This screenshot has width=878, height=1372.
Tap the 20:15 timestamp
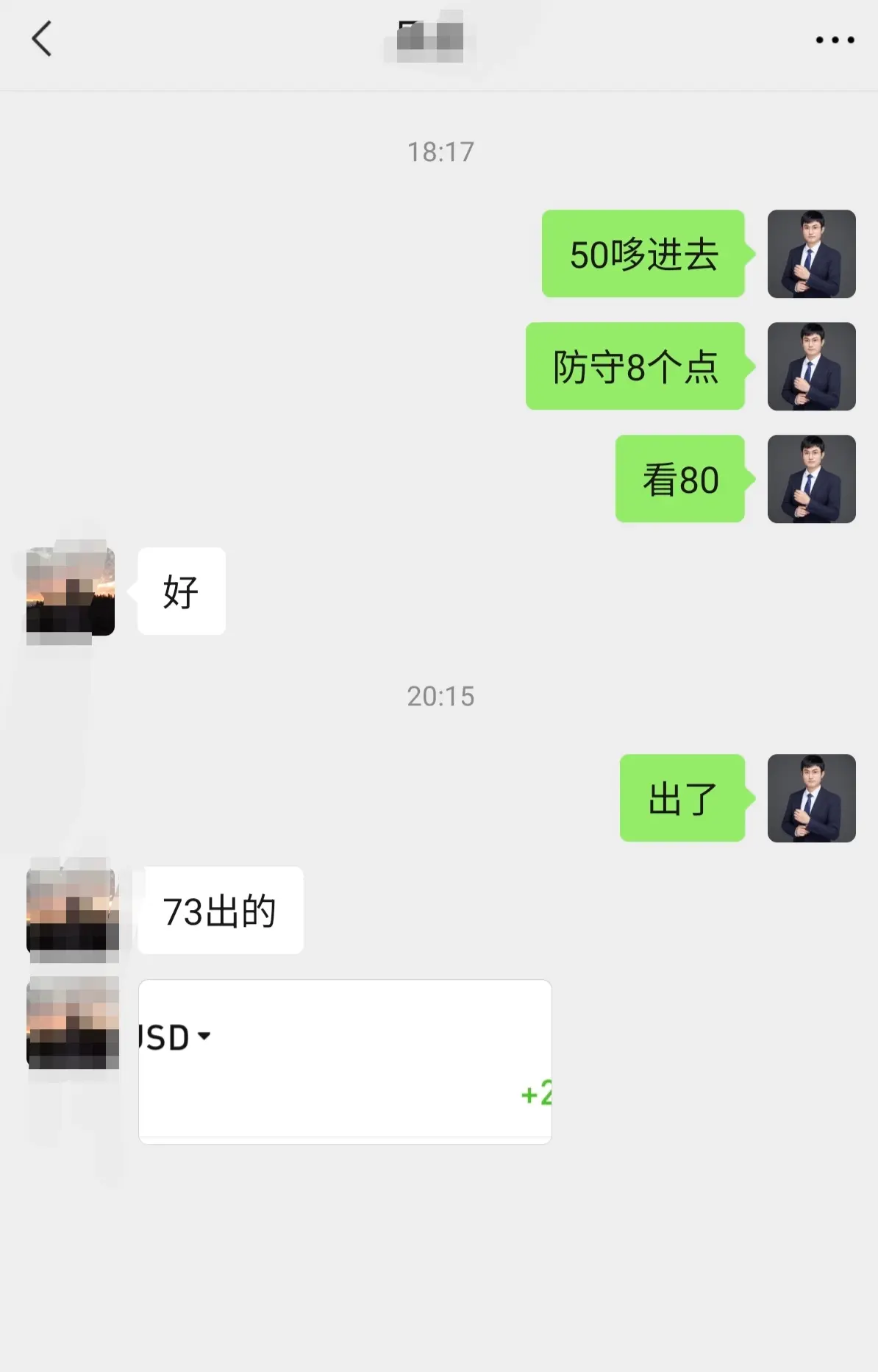(x=440, y=696)
